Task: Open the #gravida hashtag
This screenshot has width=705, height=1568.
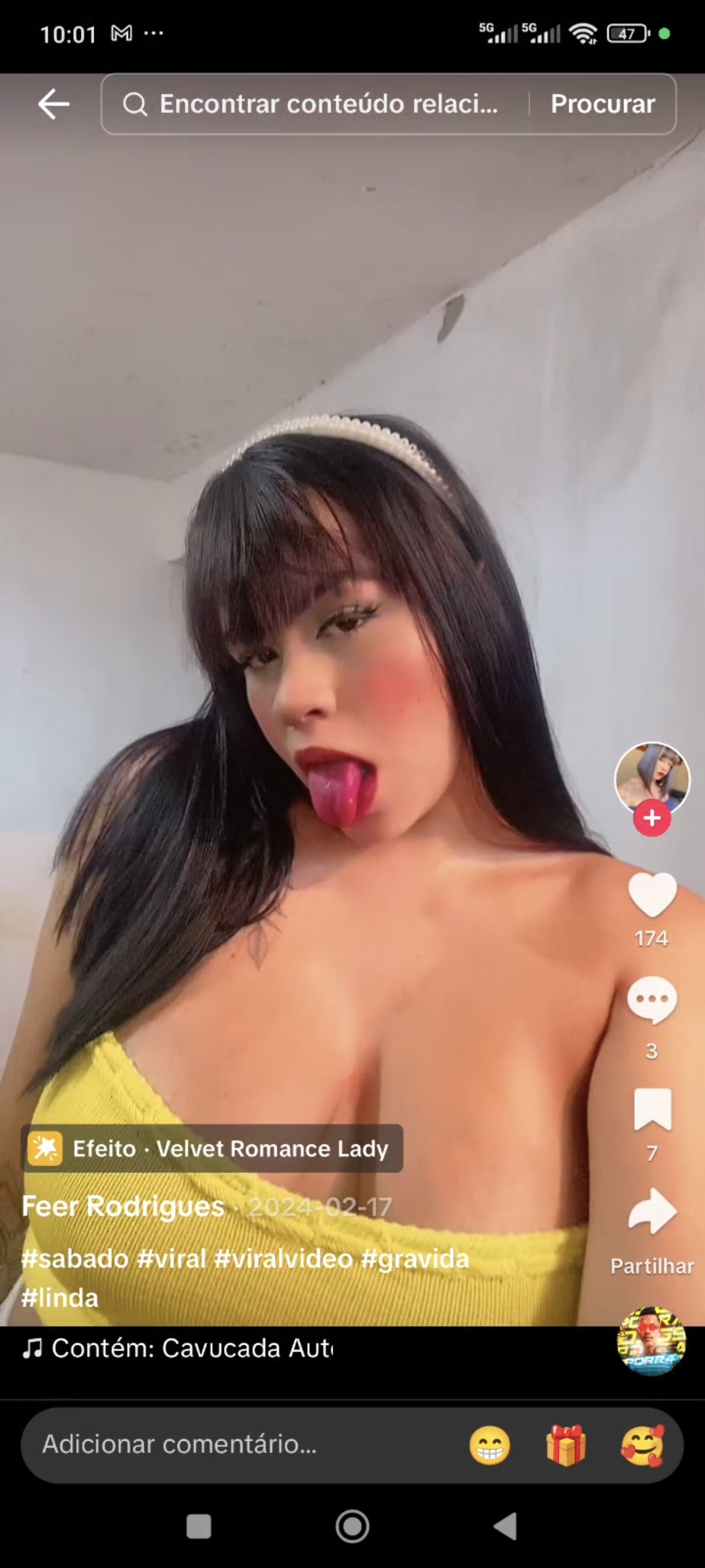Action: pyautogui.click(x=415, y=1258)
